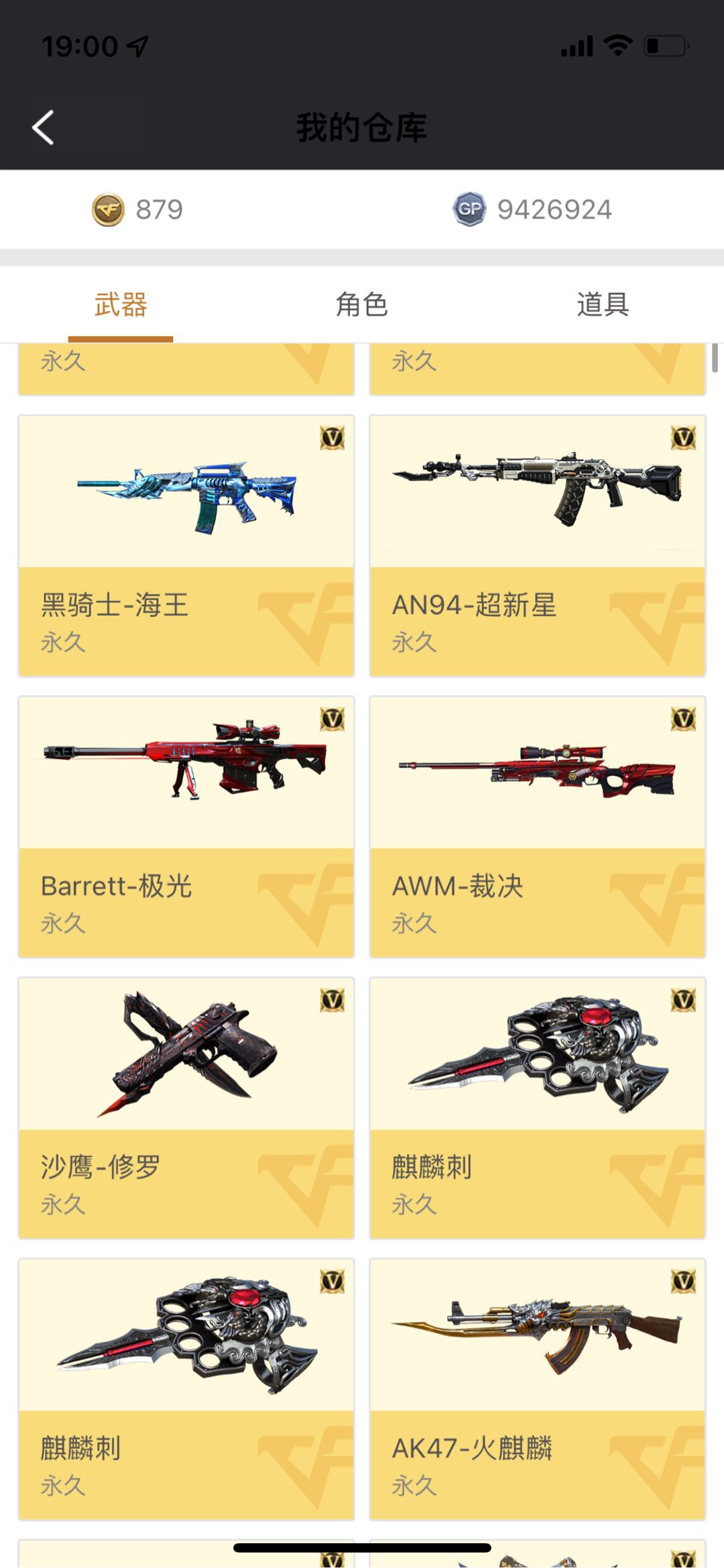
Task: Open the 麒麟刺 card beside 沙鹰-修罗
Action: point(537,1107)
